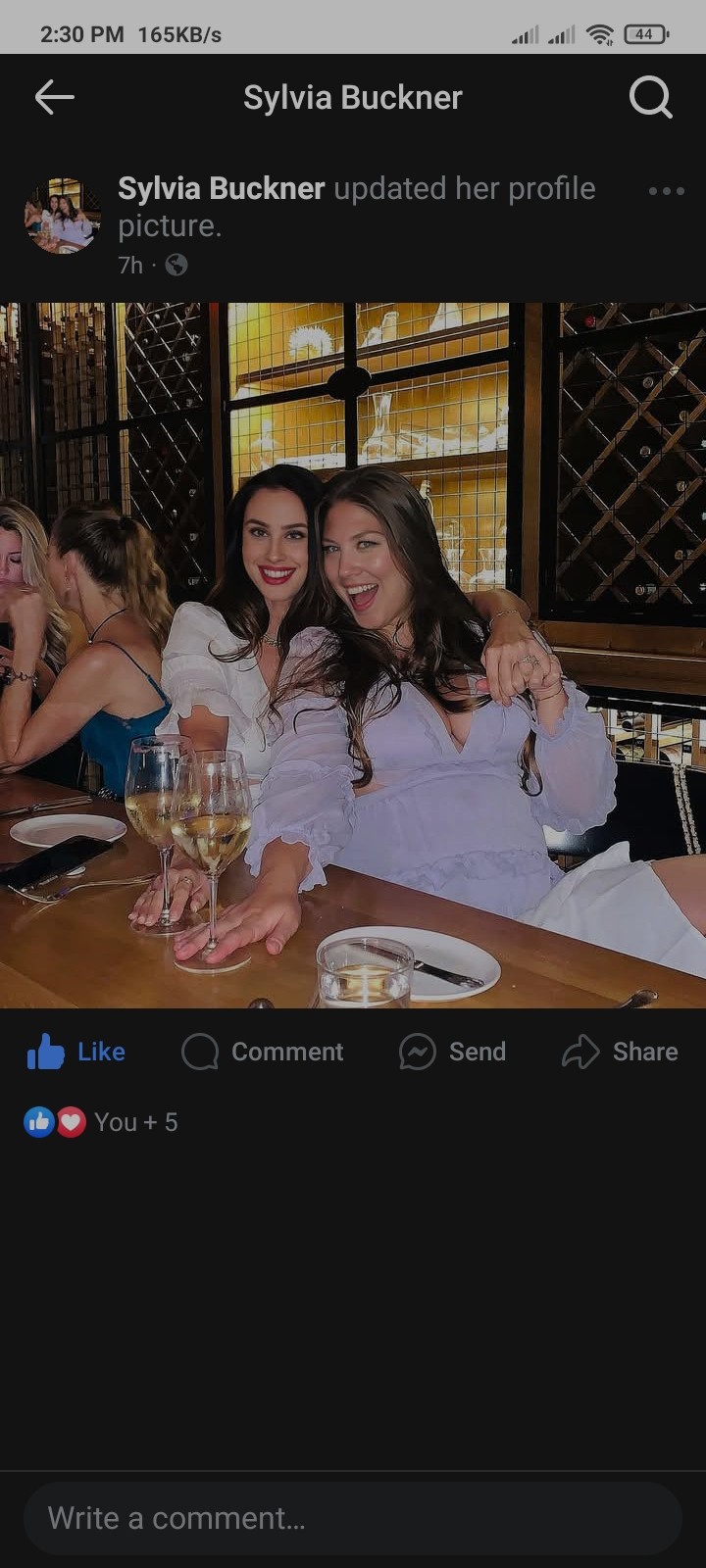Image resolution: width=706 pixels, height=1568 pixels.
Task: Open the post's three-dot options menu
Action: tap(666, 191)
